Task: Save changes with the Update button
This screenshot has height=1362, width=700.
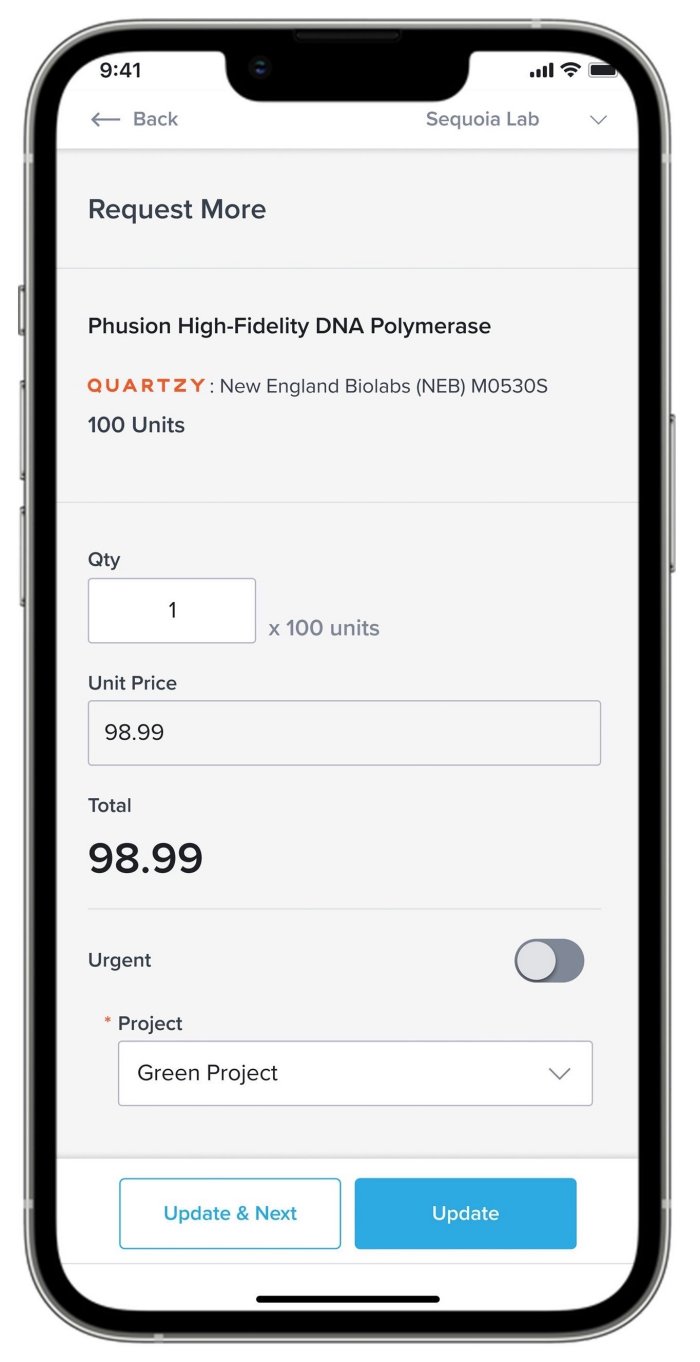Action: click(x=465, y=1213)
